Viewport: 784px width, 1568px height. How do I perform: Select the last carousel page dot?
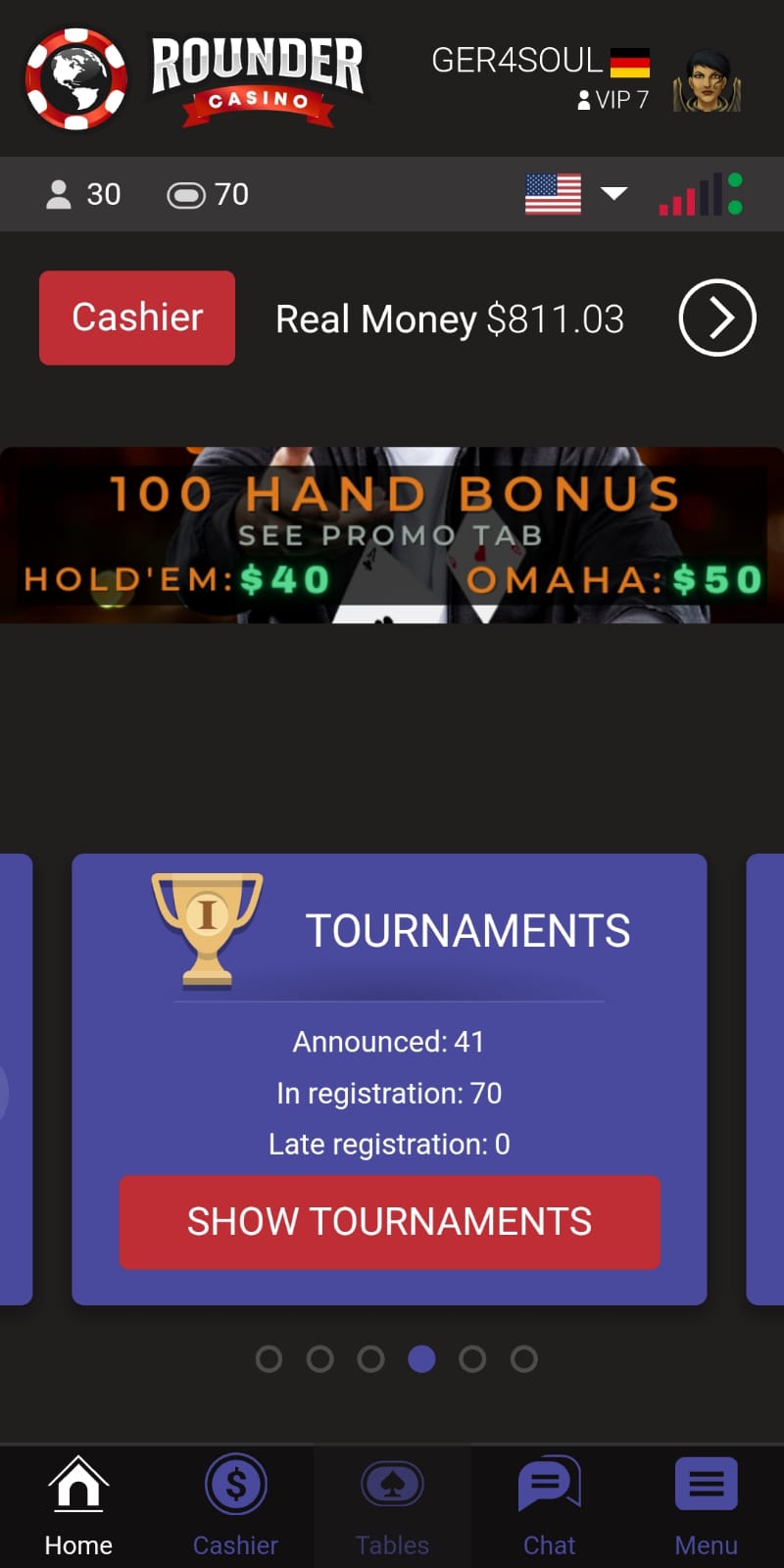click(x=524, y=1358)
